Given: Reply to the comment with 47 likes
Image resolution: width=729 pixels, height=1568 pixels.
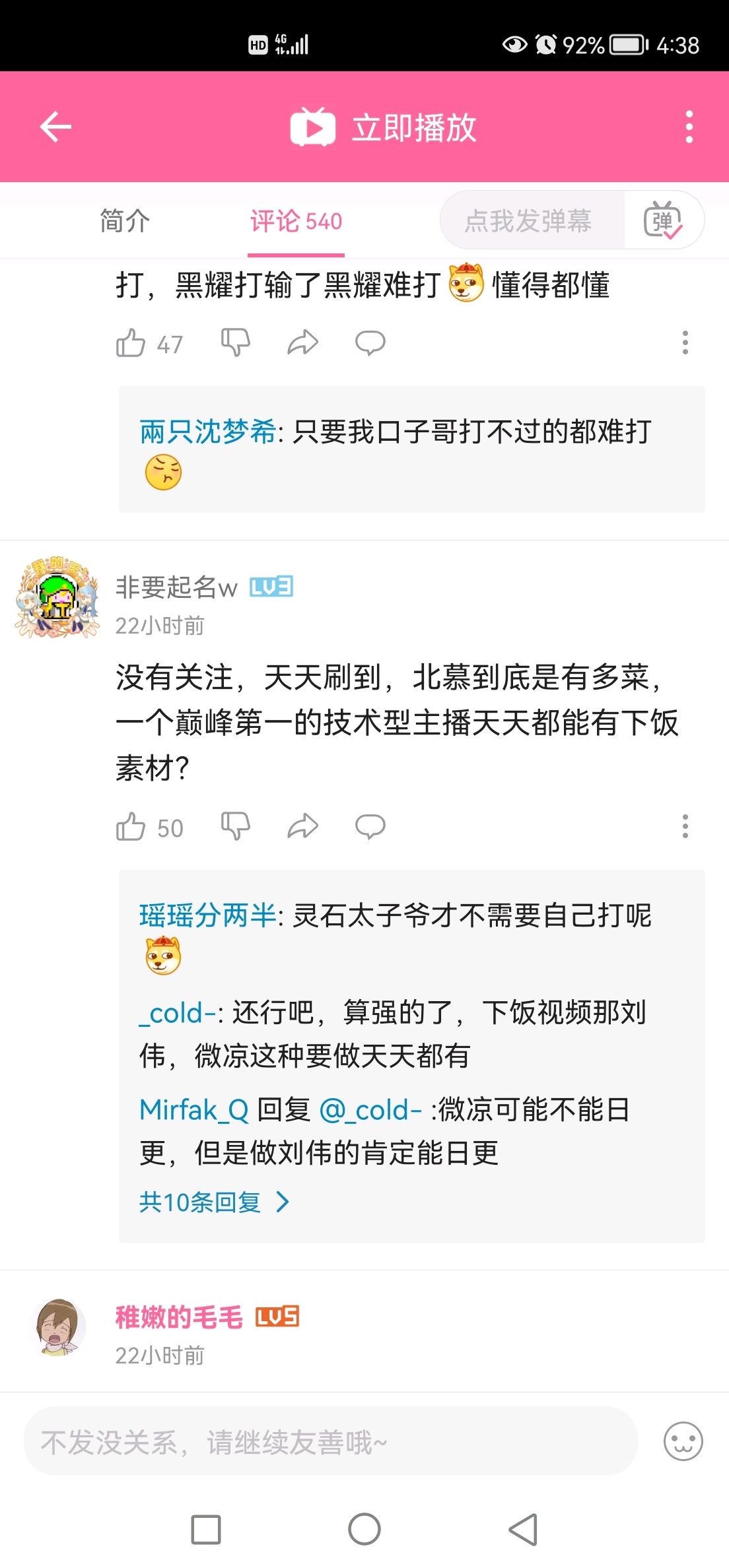Looking at the screenshot, I should 370,343.
